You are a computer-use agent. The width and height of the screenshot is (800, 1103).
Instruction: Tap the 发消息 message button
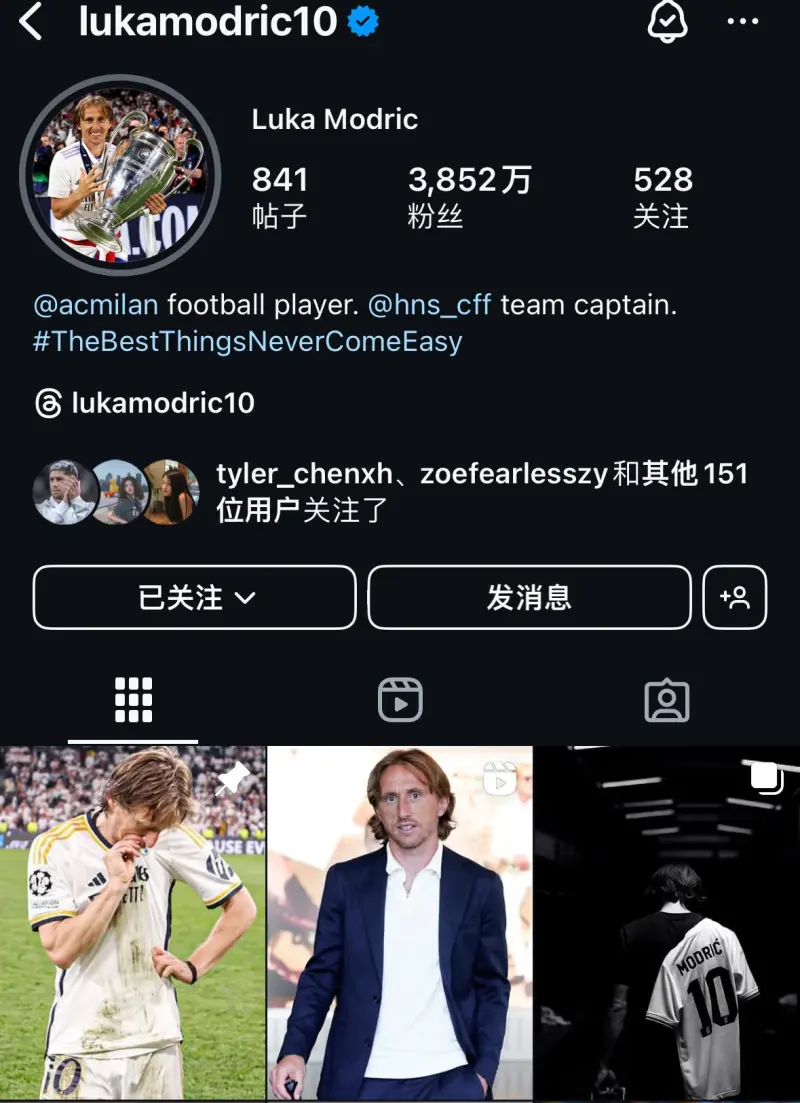[529, 598]
